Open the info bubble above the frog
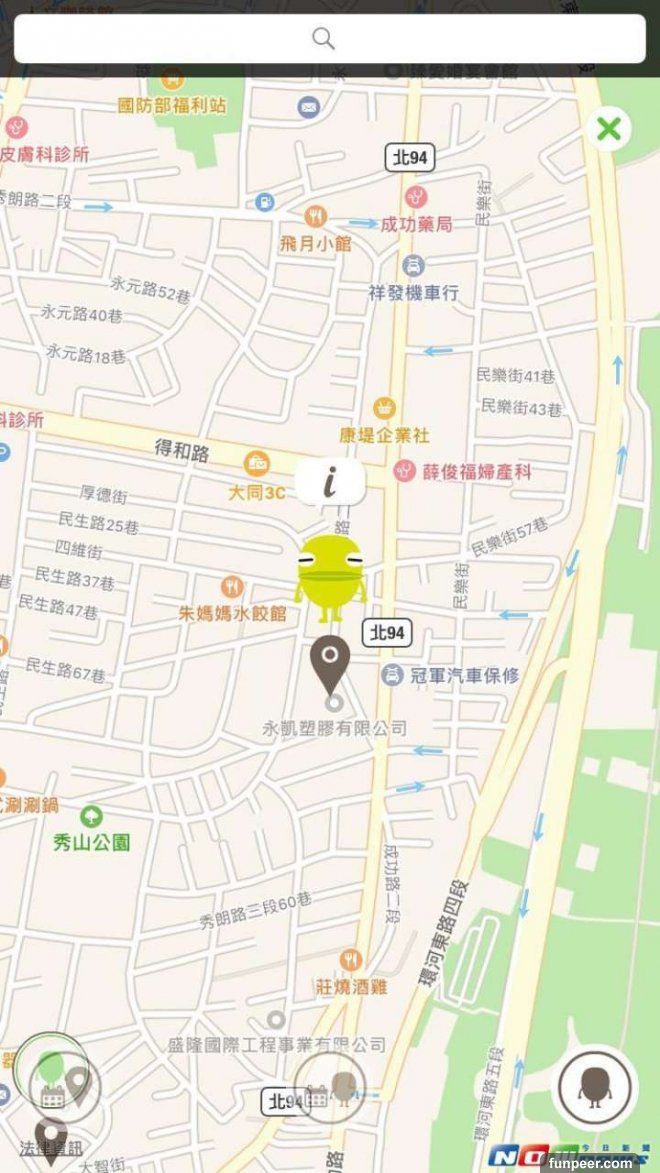The height and width of the screenshot is (1173, 660). point(330,483)
